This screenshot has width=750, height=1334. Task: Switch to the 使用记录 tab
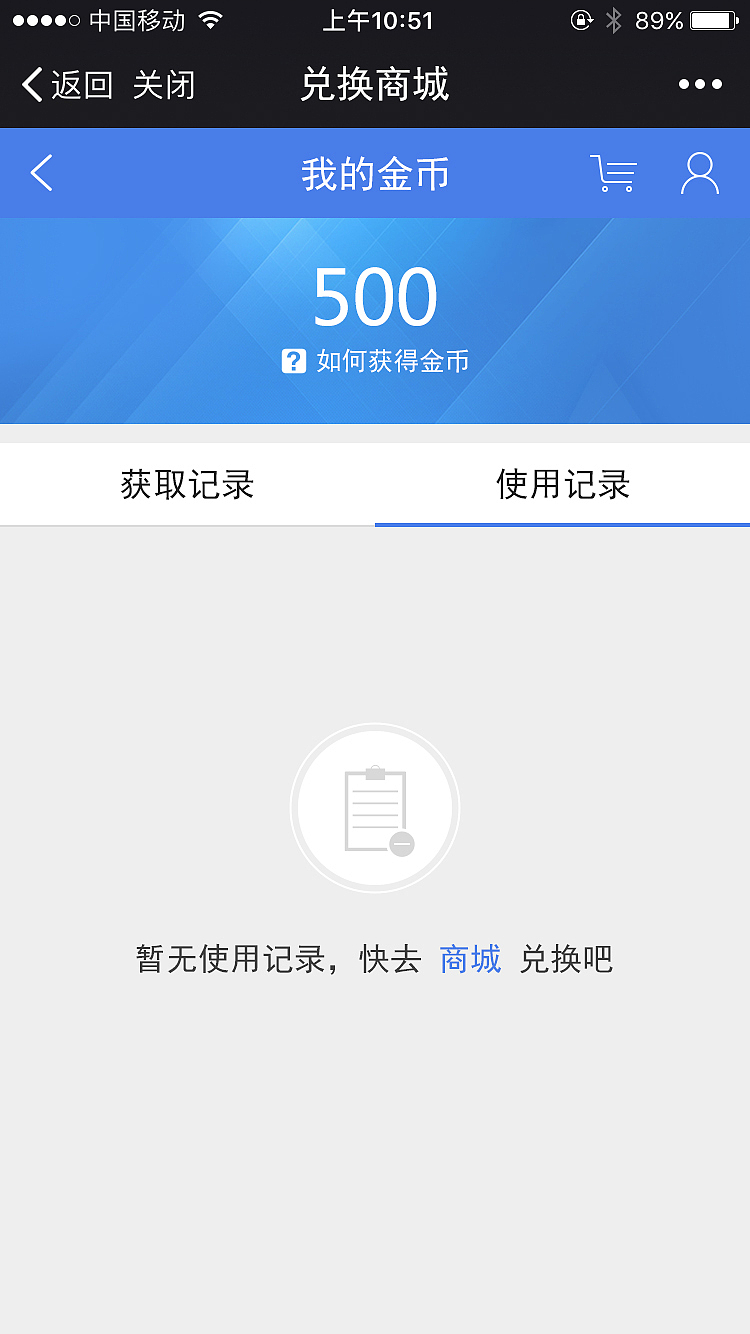(560, 484)
